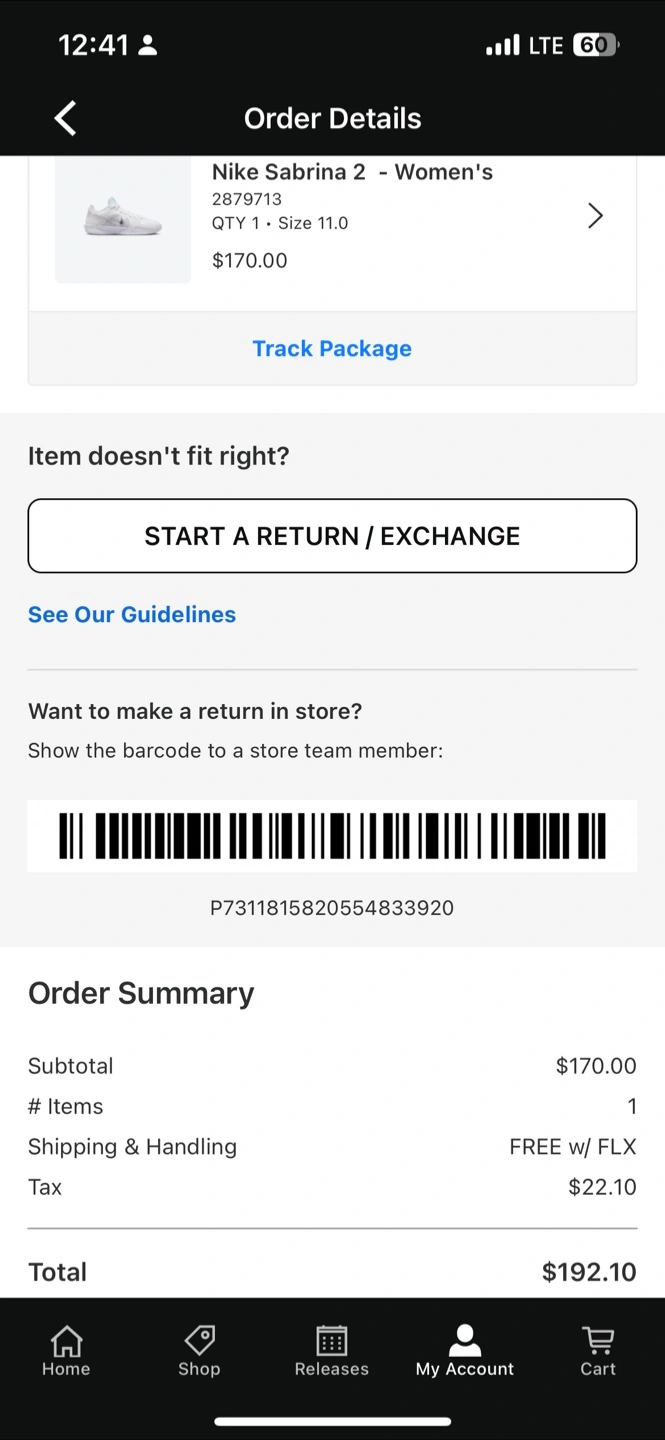Tap the Track Package link
This screenshot has height=1440, width=665.
pyautogui.click(x=332, y=348)
